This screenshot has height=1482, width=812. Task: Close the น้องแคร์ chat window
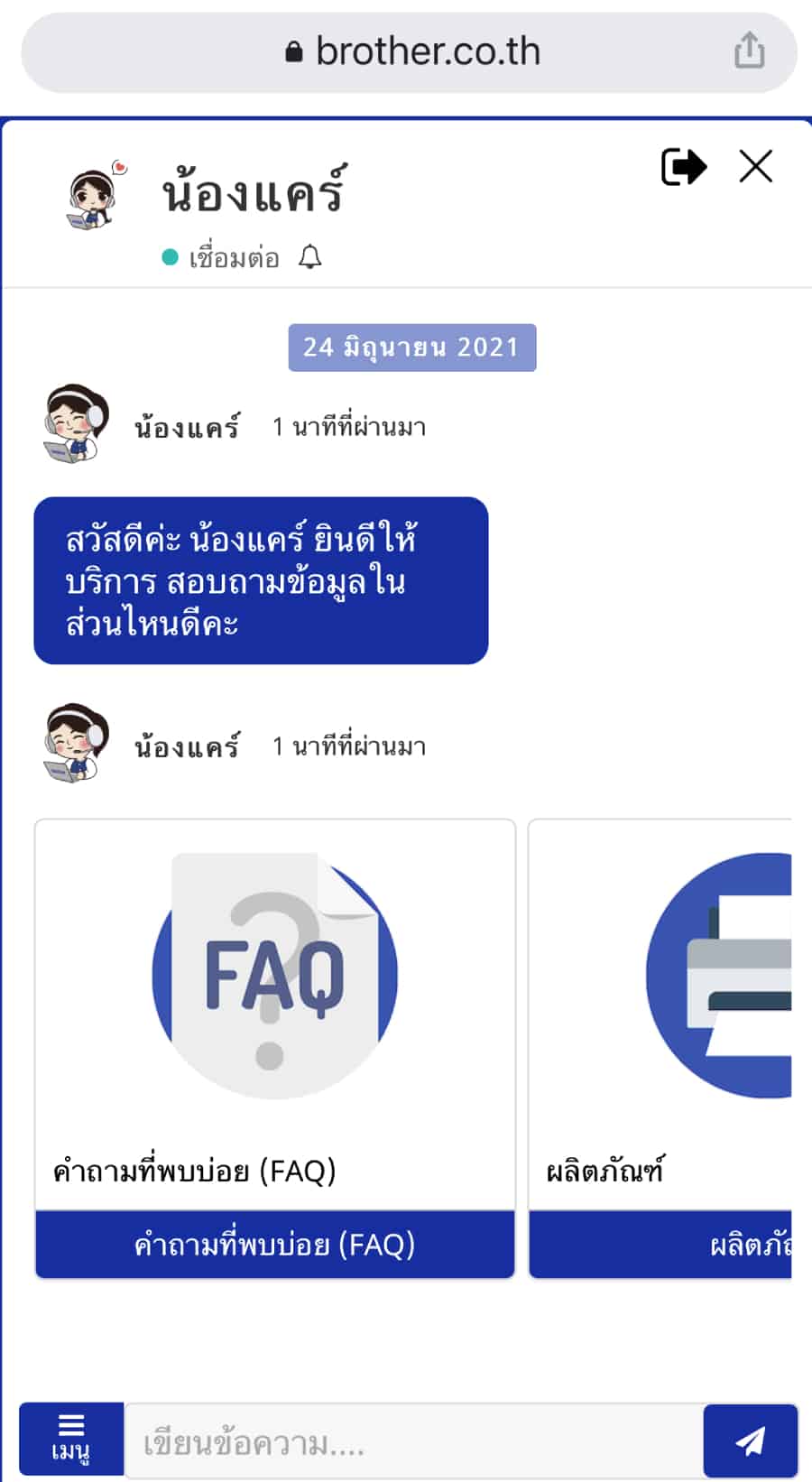click(x=755, y=167)
